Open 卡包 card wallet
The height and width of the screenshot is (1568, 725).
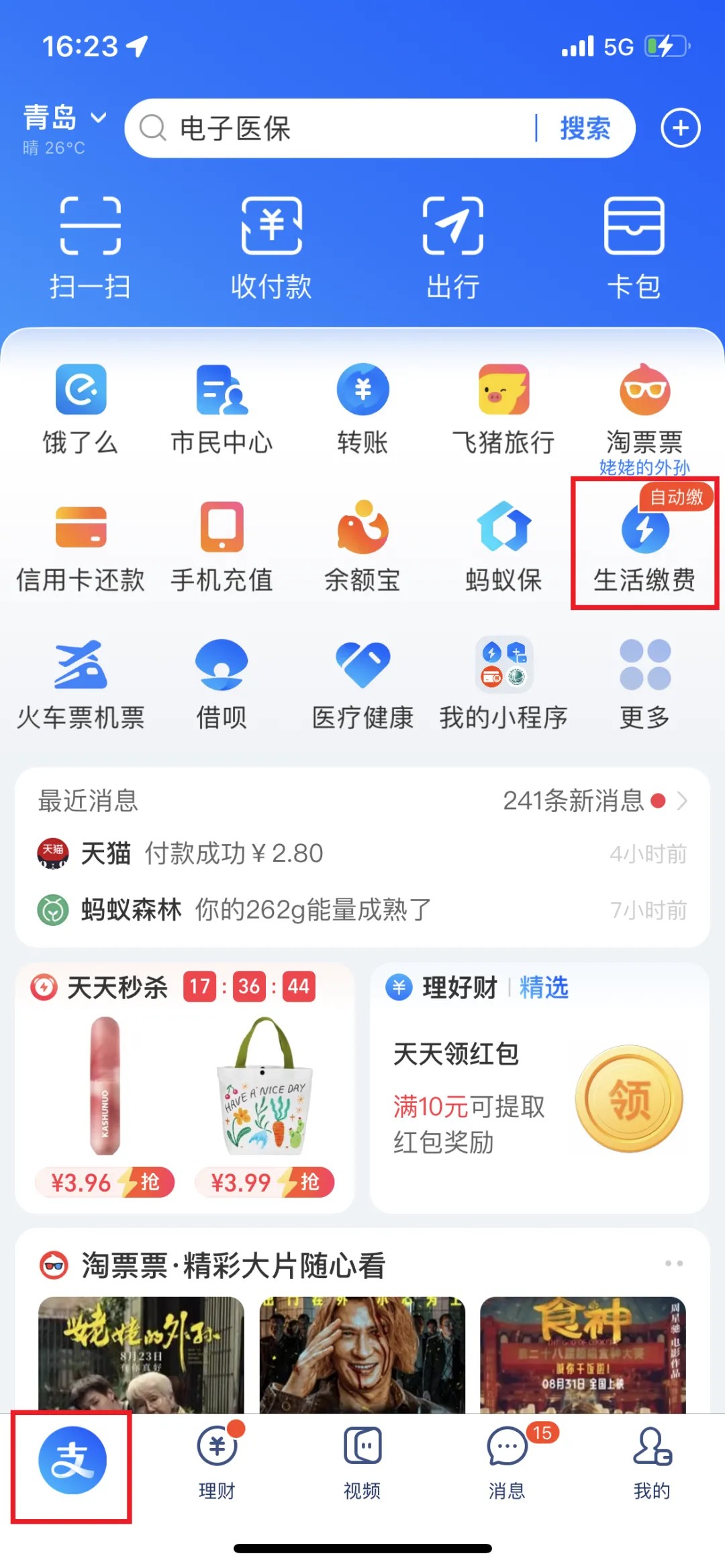coord(634,246)
